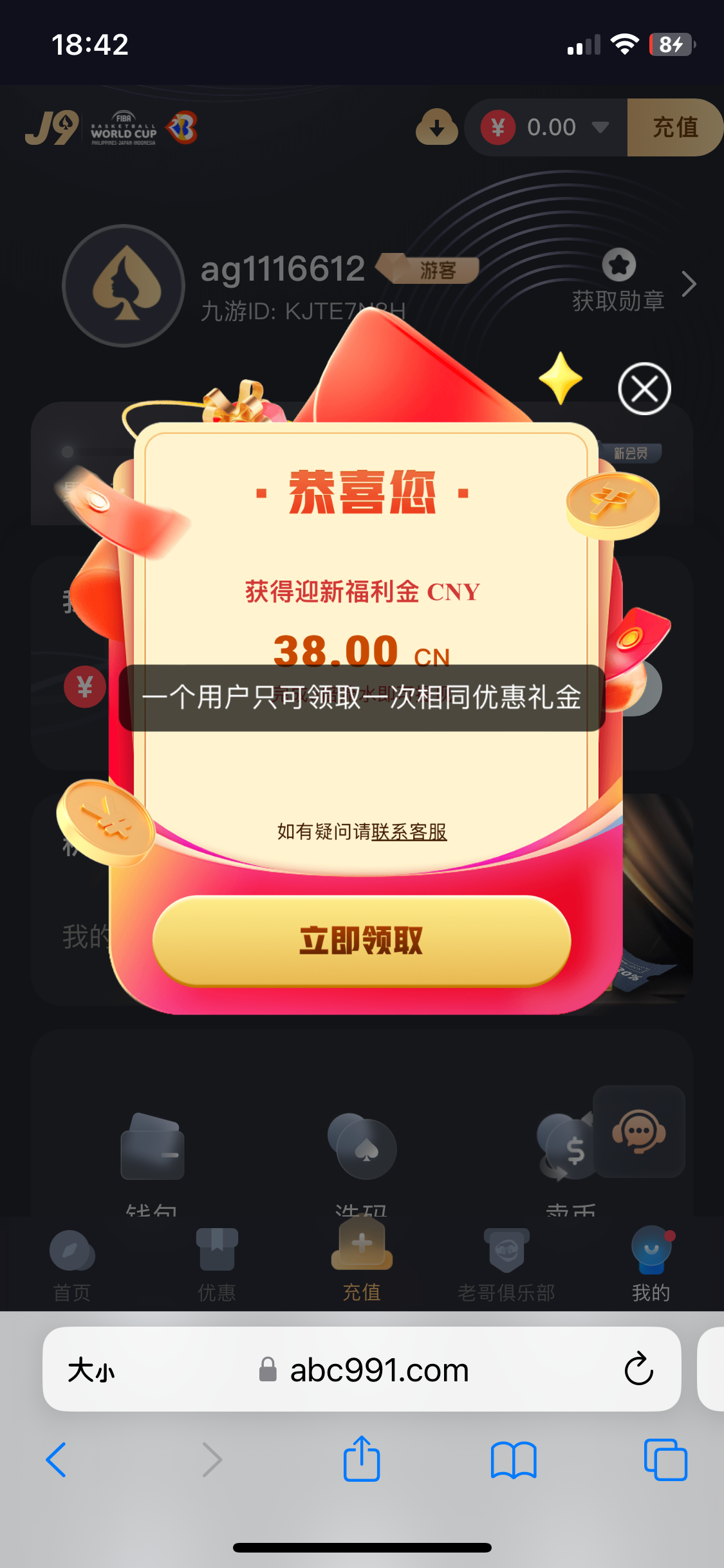Open the customer service chat bubble
Image resolution: width=724 pixels, height=1568 pixels.
tap(638, 1131)
